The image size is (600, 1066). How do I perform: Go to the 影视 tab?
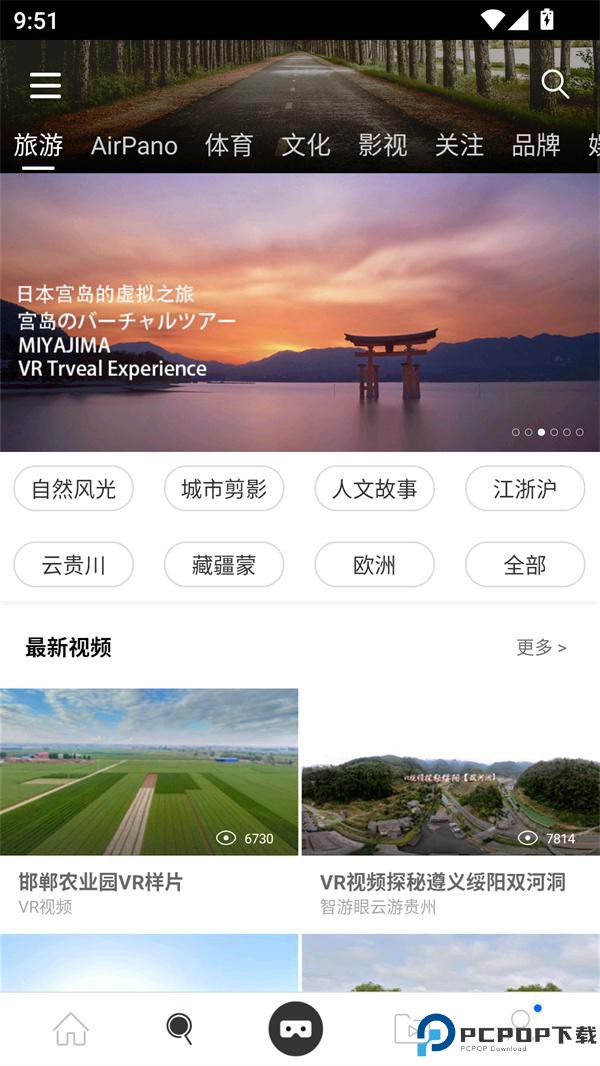[383, 146]
